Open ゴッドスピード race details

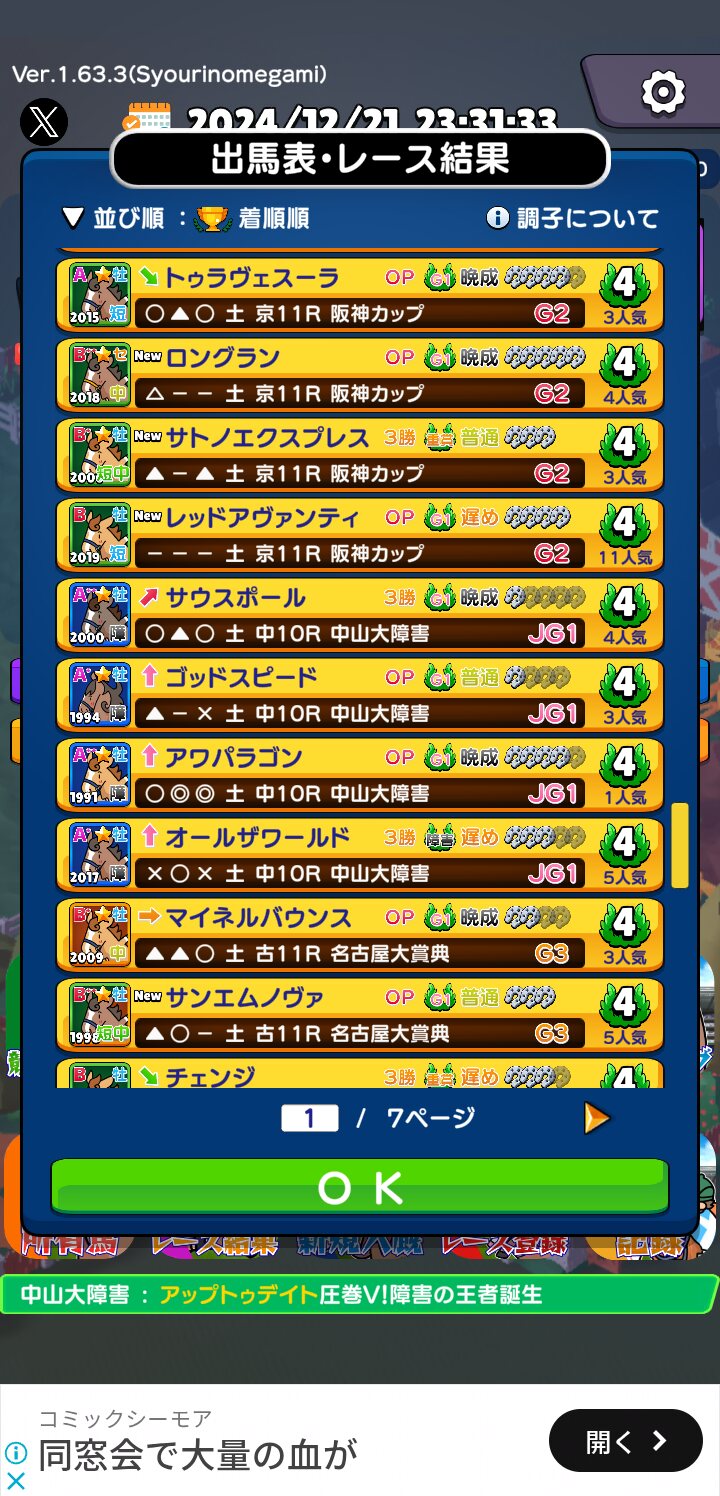(359, 696)
